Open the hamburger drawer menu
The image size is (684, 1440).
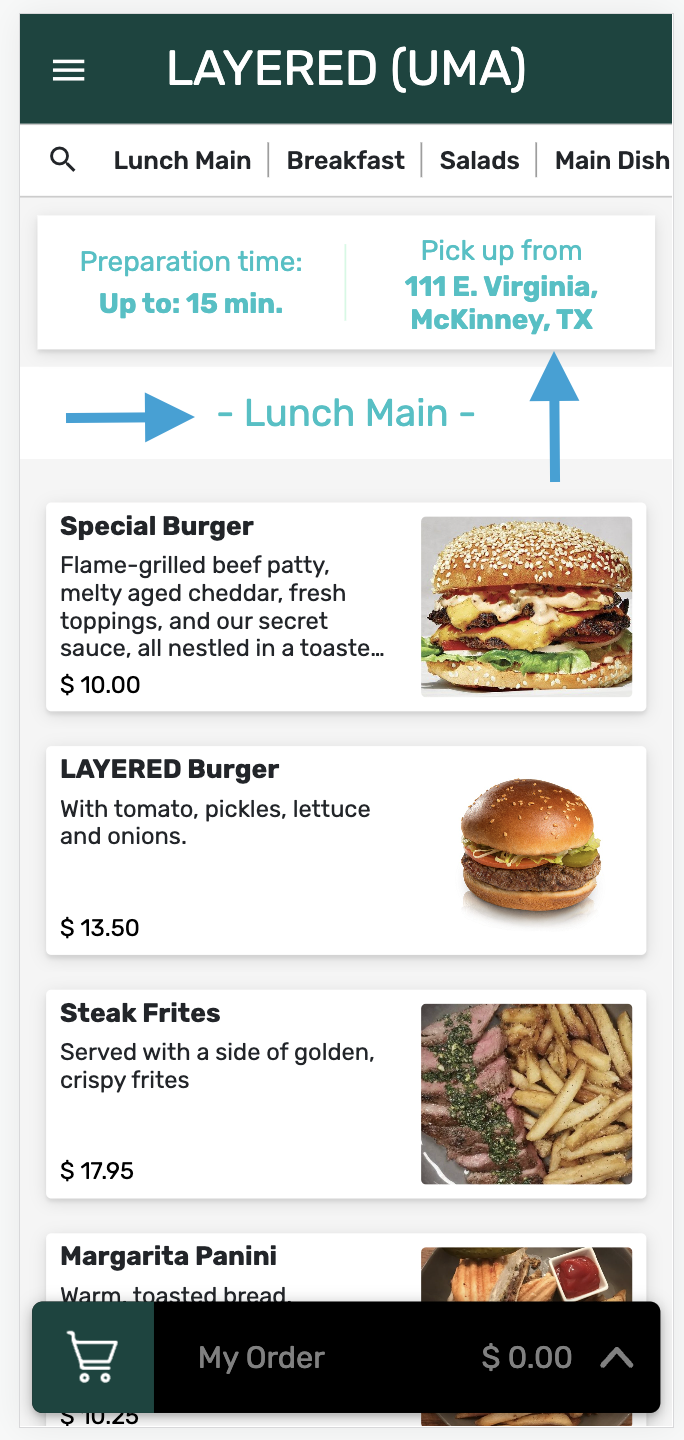[x=68, y=70]
